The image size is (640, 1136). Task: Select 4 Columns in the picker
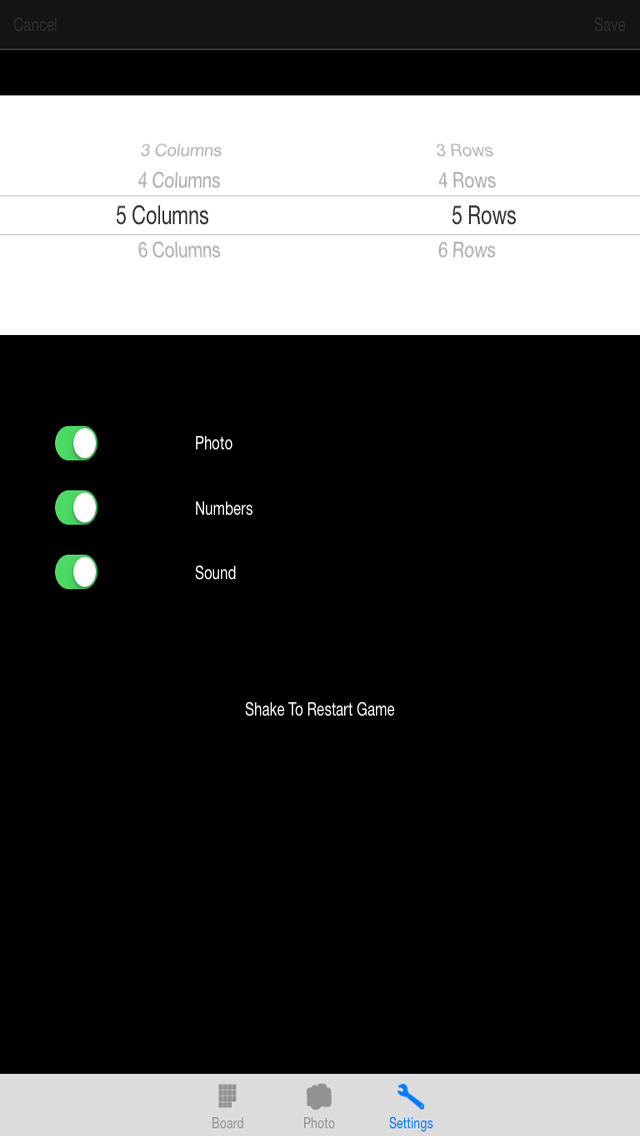(179, 181)
